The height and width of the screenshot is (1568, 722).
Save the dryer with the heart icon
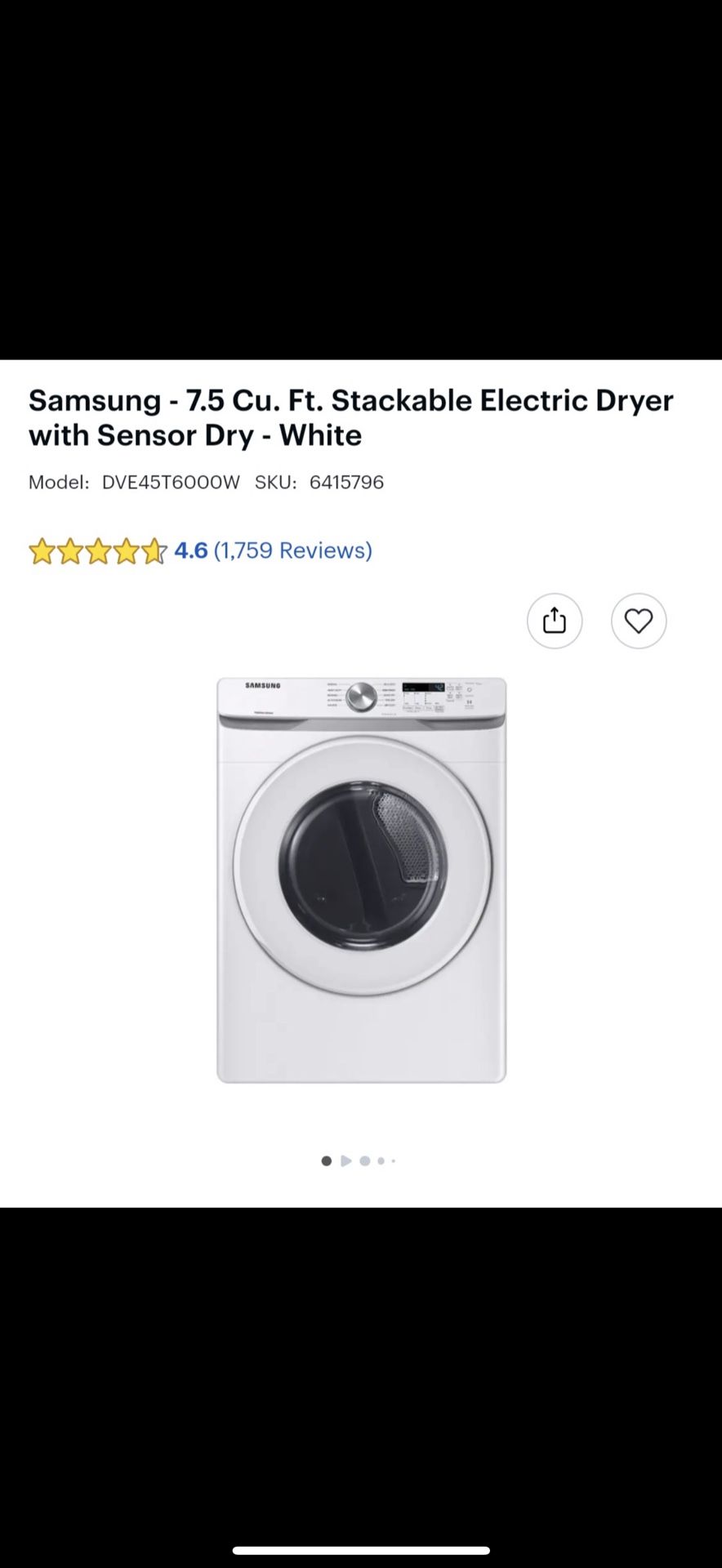coord(638,621)
